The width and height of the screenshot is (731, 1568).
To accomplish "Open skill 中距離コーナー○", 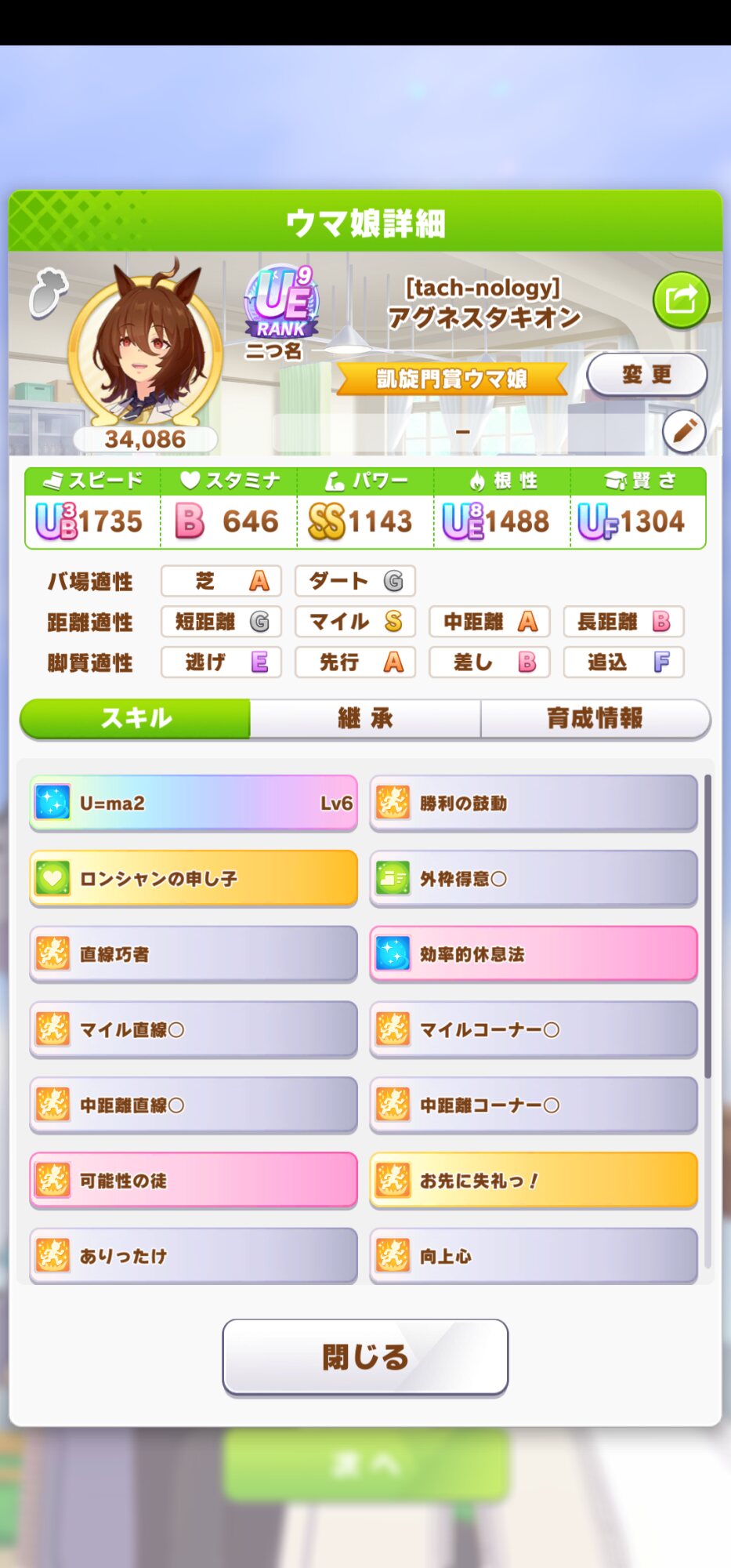I will pos(534,1105).
